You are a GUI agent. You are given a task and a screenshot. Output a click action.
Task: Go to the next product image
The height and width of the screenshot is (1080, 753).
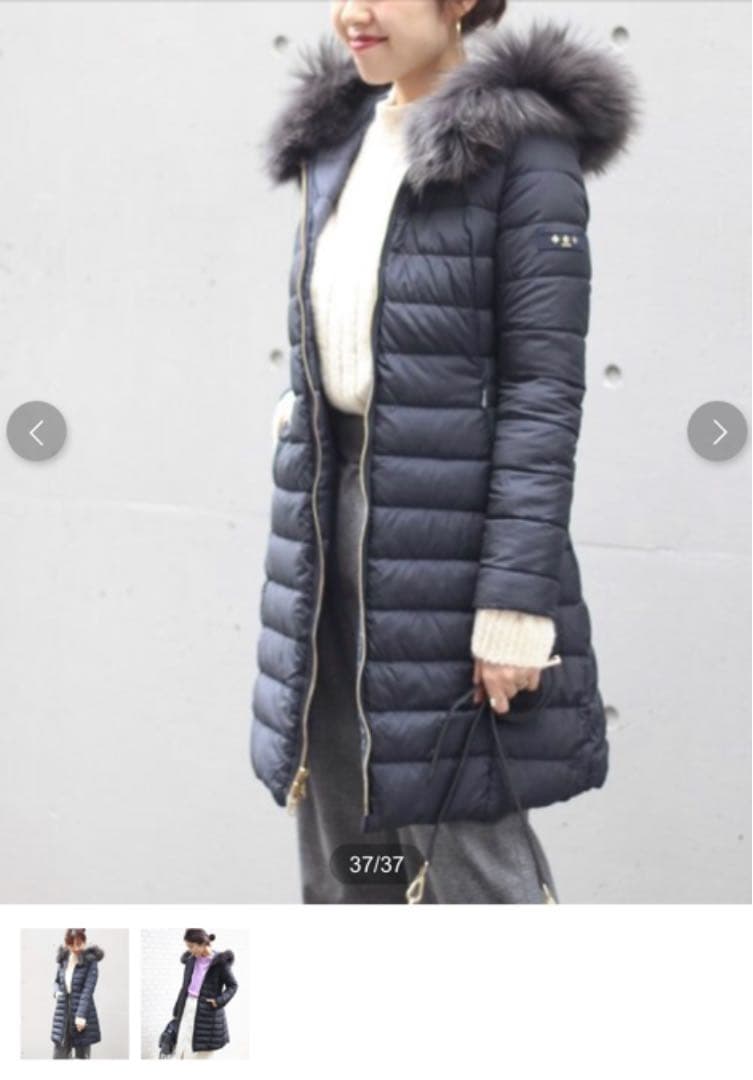(717, 432)
